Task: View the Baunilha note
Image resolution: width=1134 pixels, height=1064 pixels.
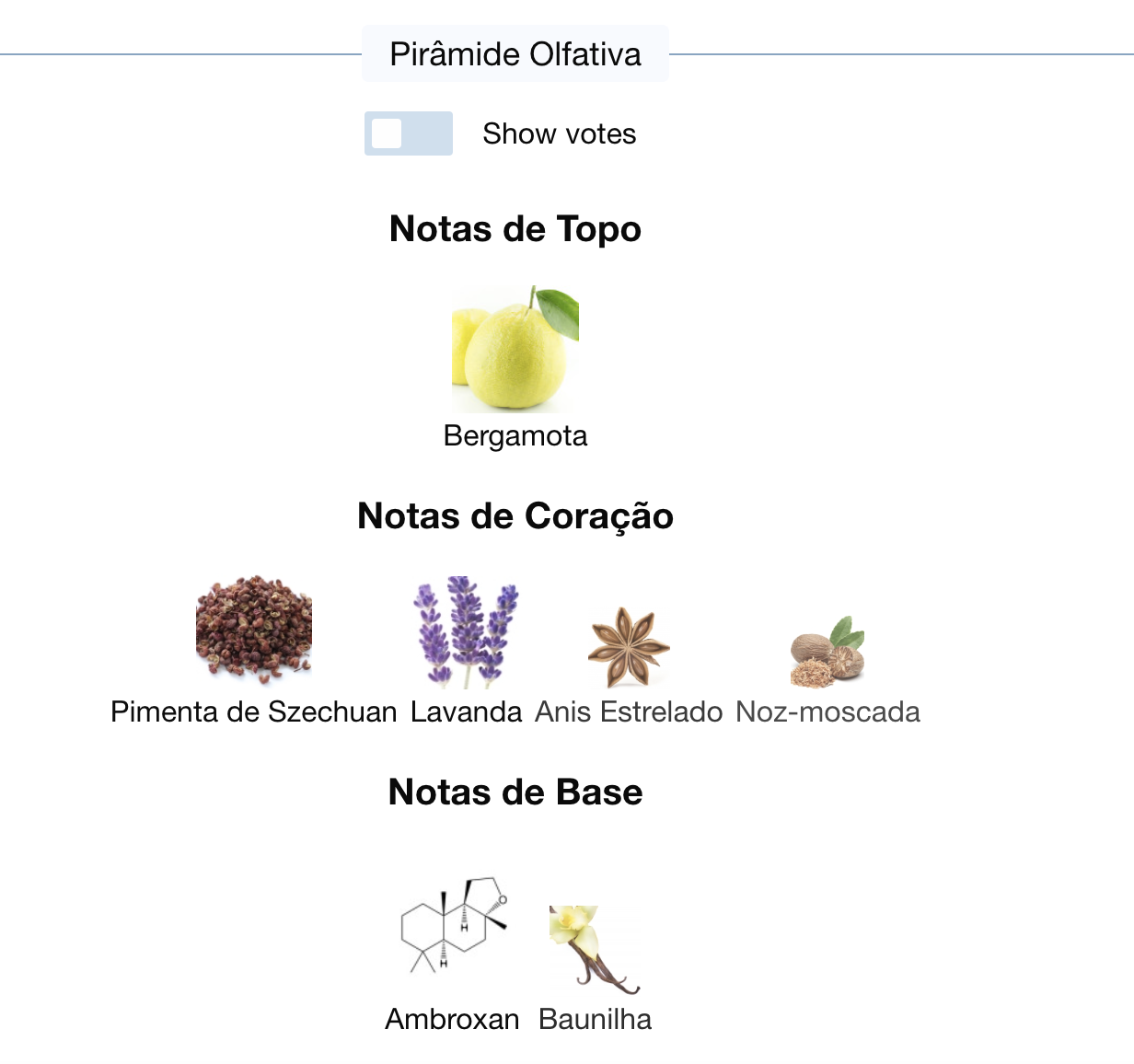Action: point(595,950)
